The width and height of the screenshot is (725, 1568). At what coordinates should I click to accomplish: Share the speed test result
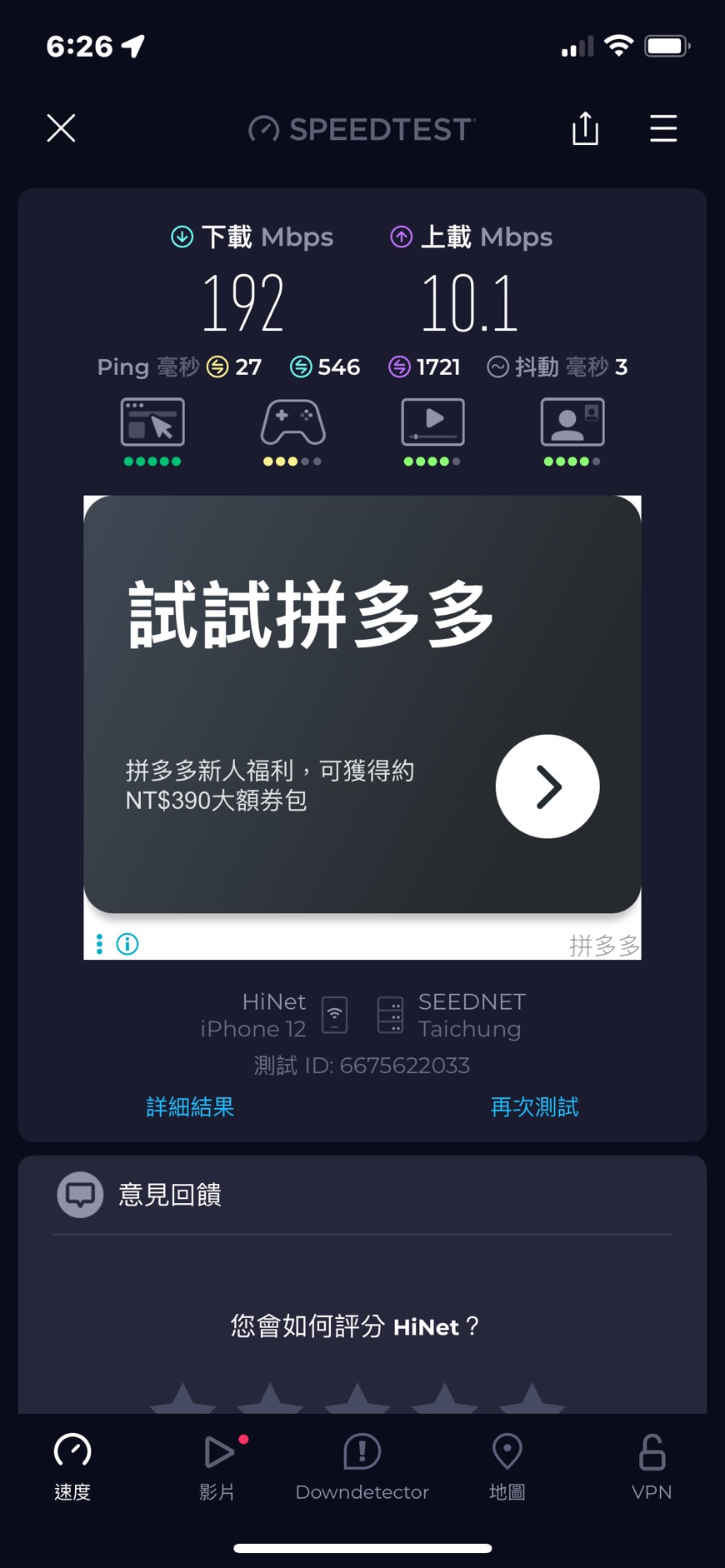click(x=585, y=128)
